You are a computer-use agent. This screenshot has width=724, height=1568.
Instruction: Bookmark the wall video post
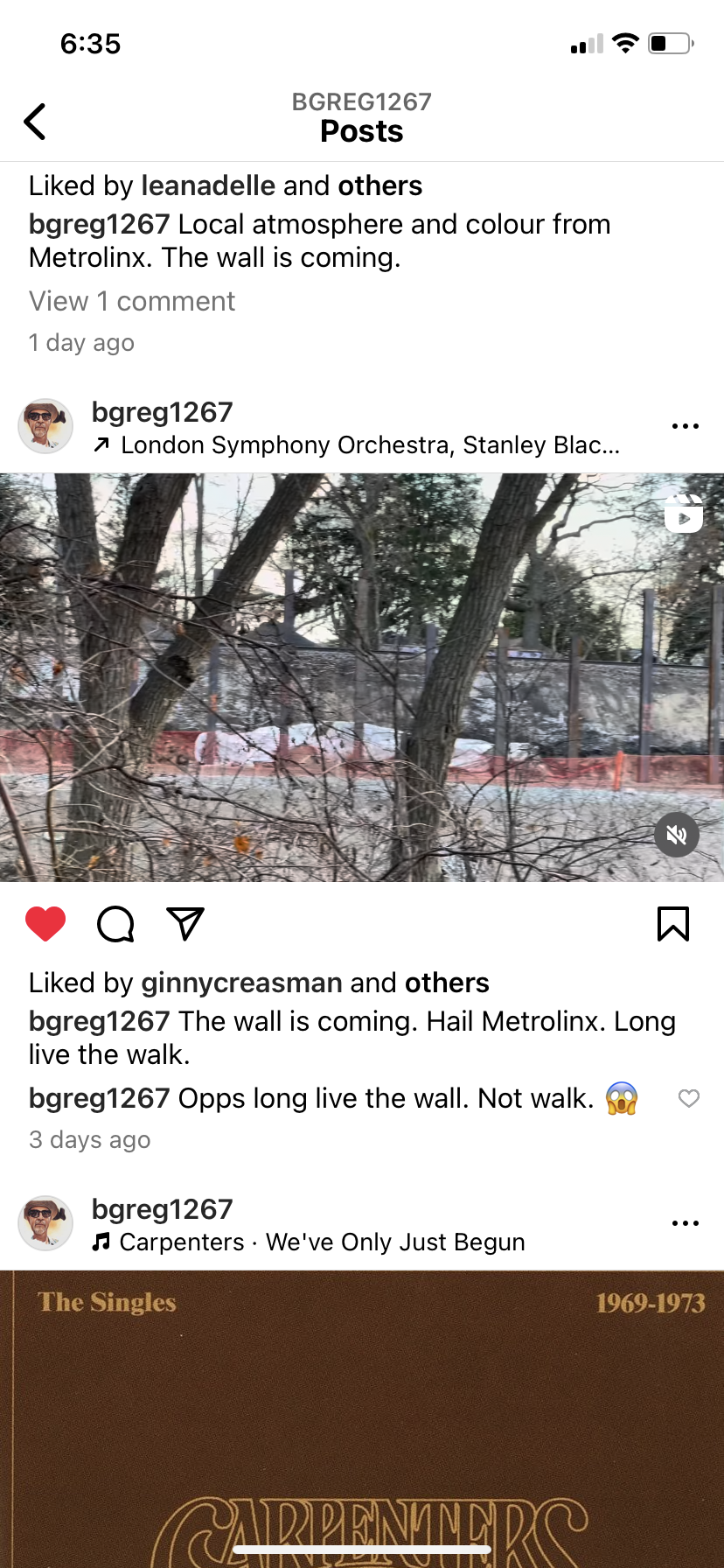click(x=672, y=924)
